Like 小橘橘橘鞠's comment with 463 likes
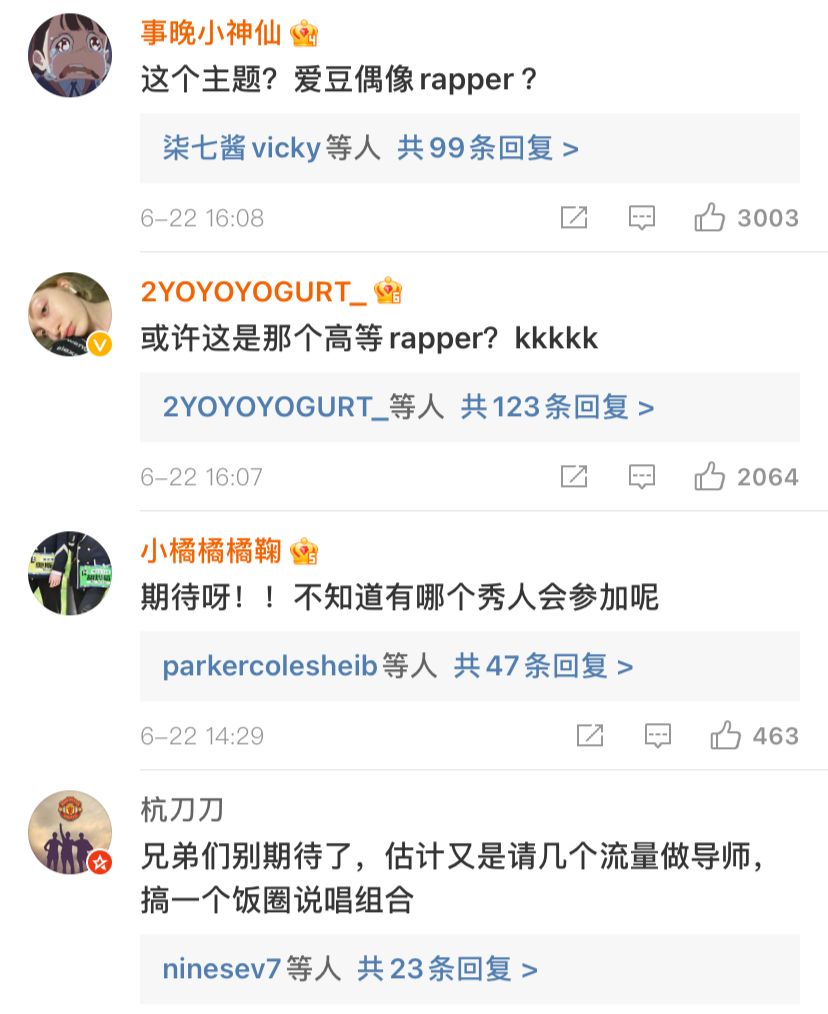This screenshot has width=828, height=1014. pyautogui.click(x=726, y=737)
